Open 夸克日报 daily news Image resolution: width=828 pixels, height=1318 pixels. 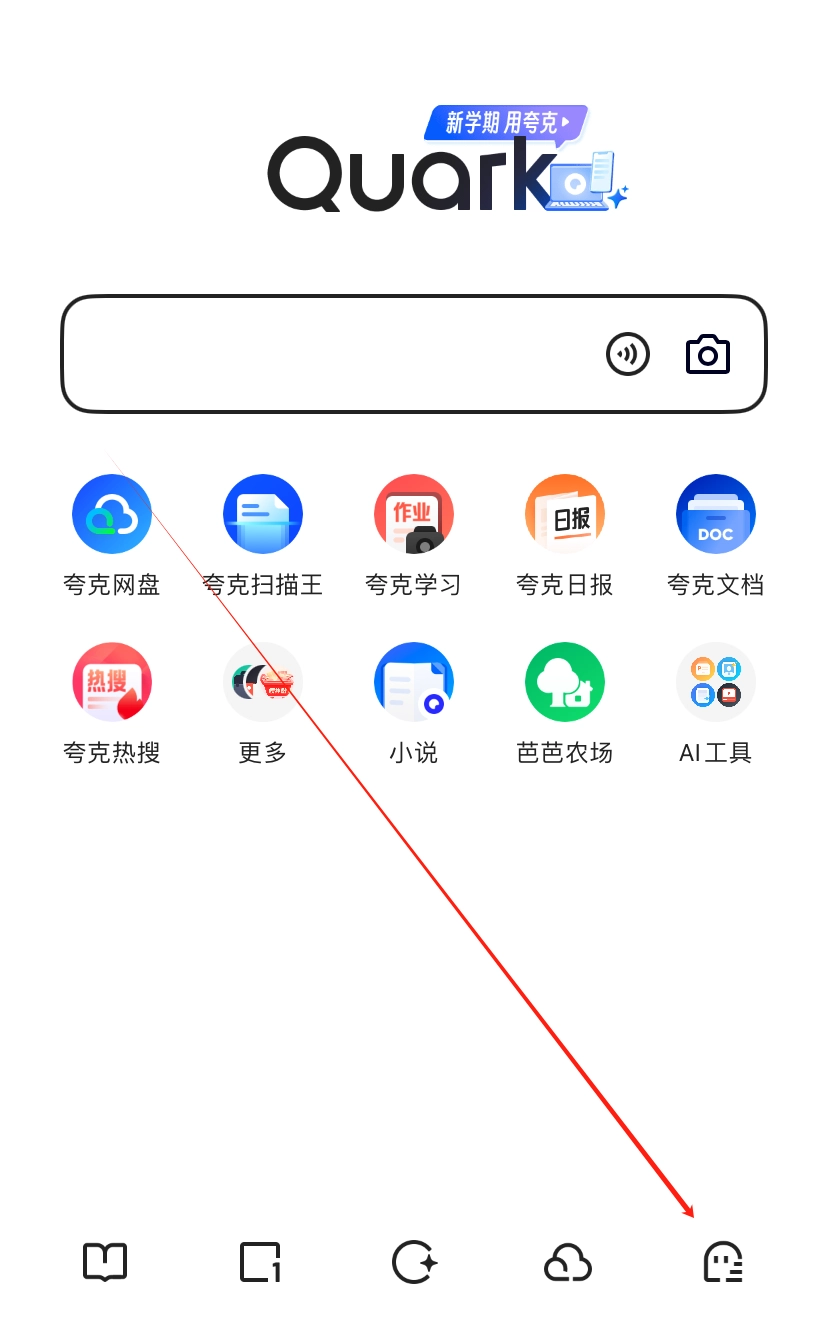[x=565, y=514]
